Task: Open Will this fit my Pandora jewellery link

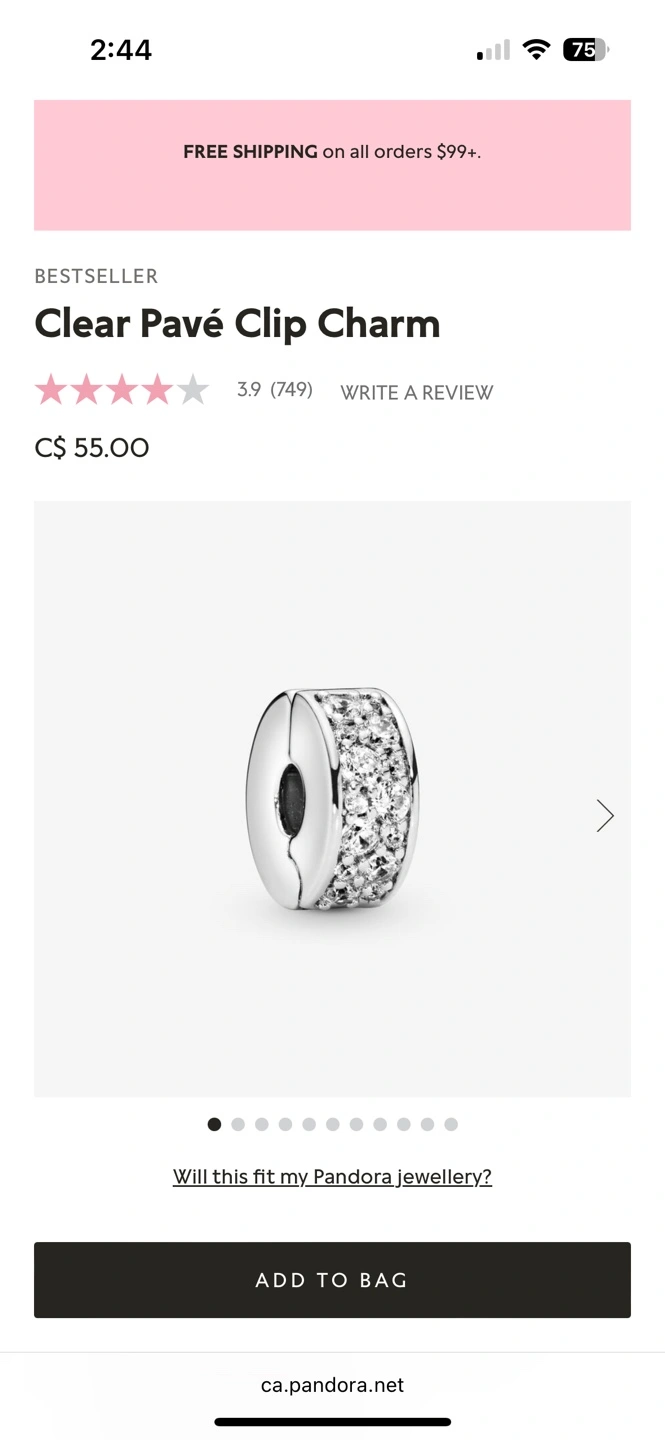Action: [332, 1177]
